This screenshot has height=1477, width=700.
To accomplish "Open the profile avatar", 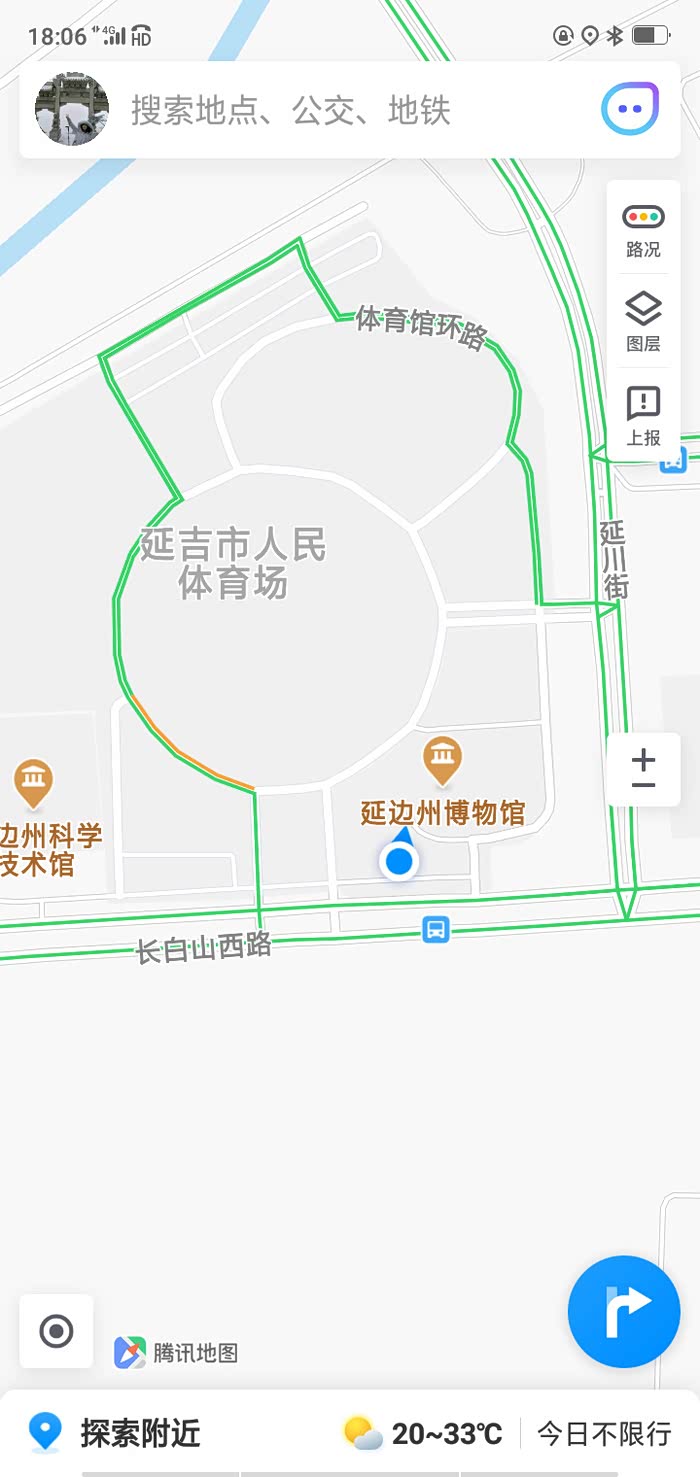I will 72,109.
